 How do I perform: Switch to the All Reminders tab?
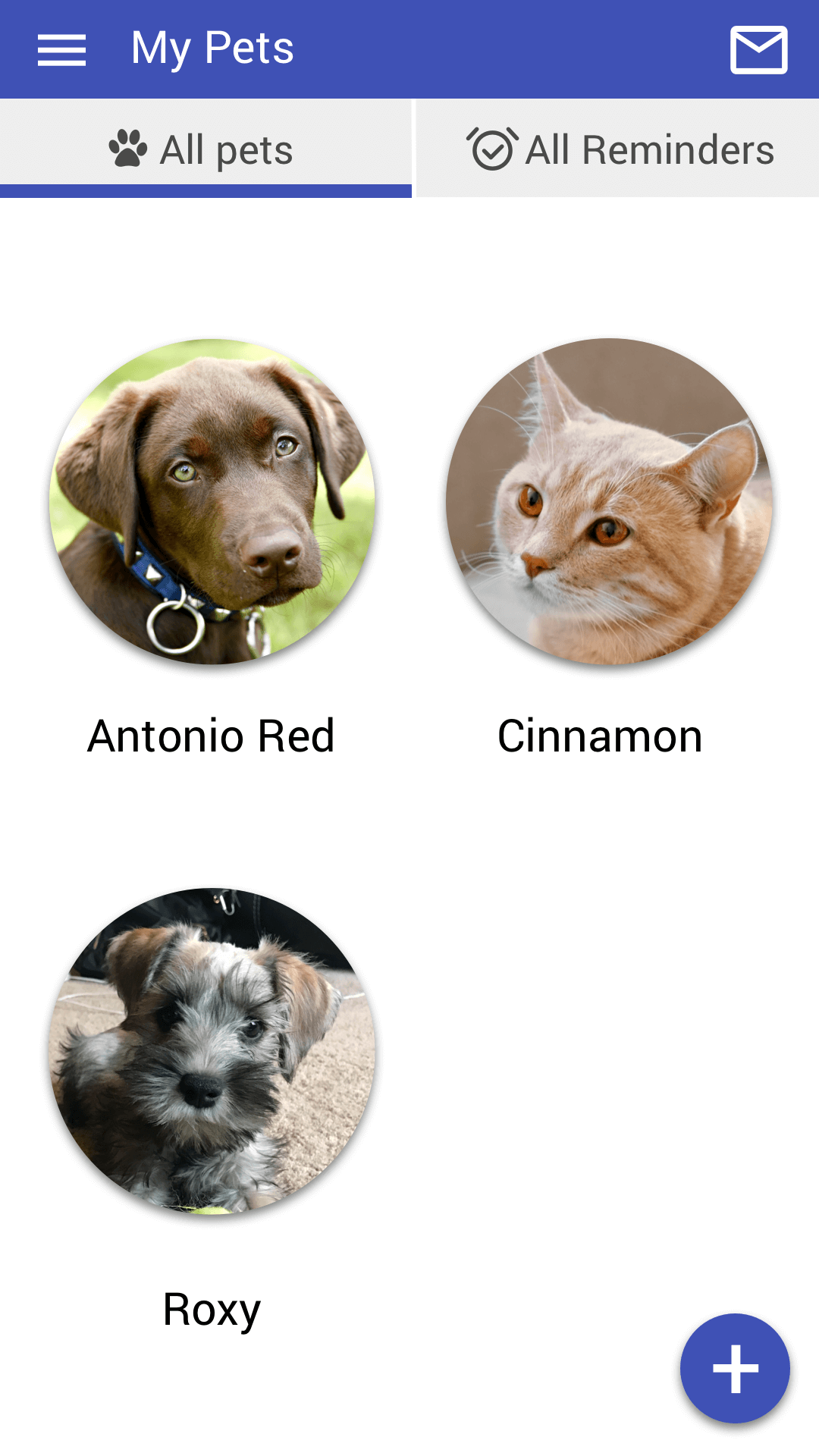pyautogui.click(x=619, y=149)
